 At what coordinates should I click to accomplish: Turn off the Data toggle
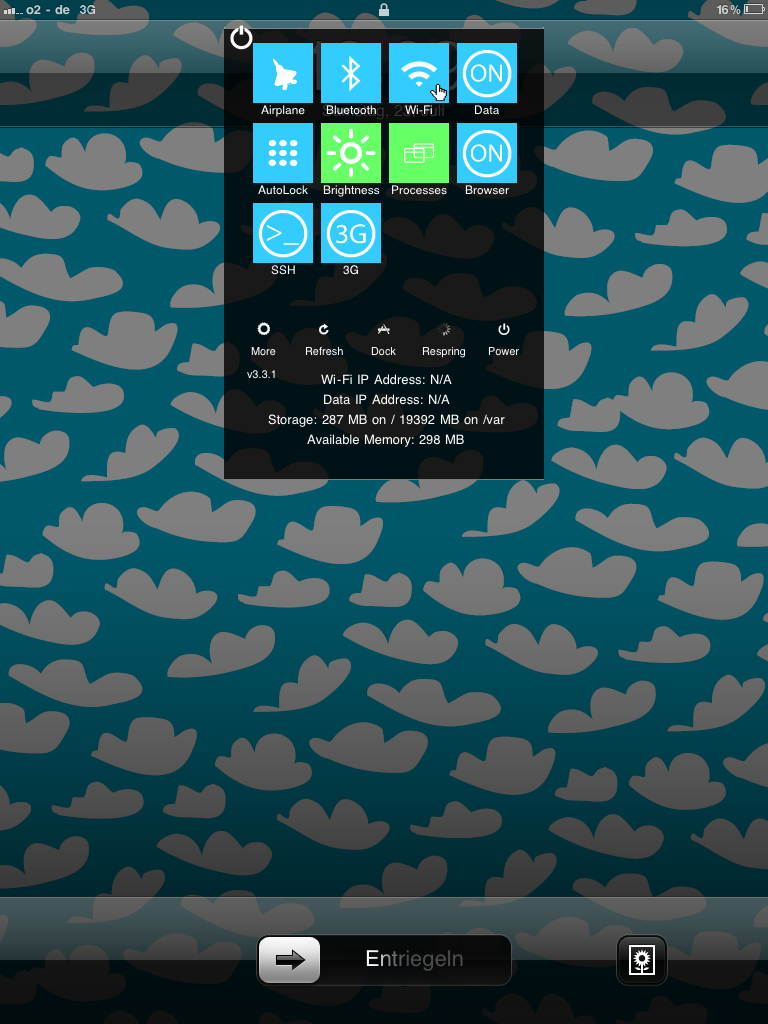pos(487,73)
